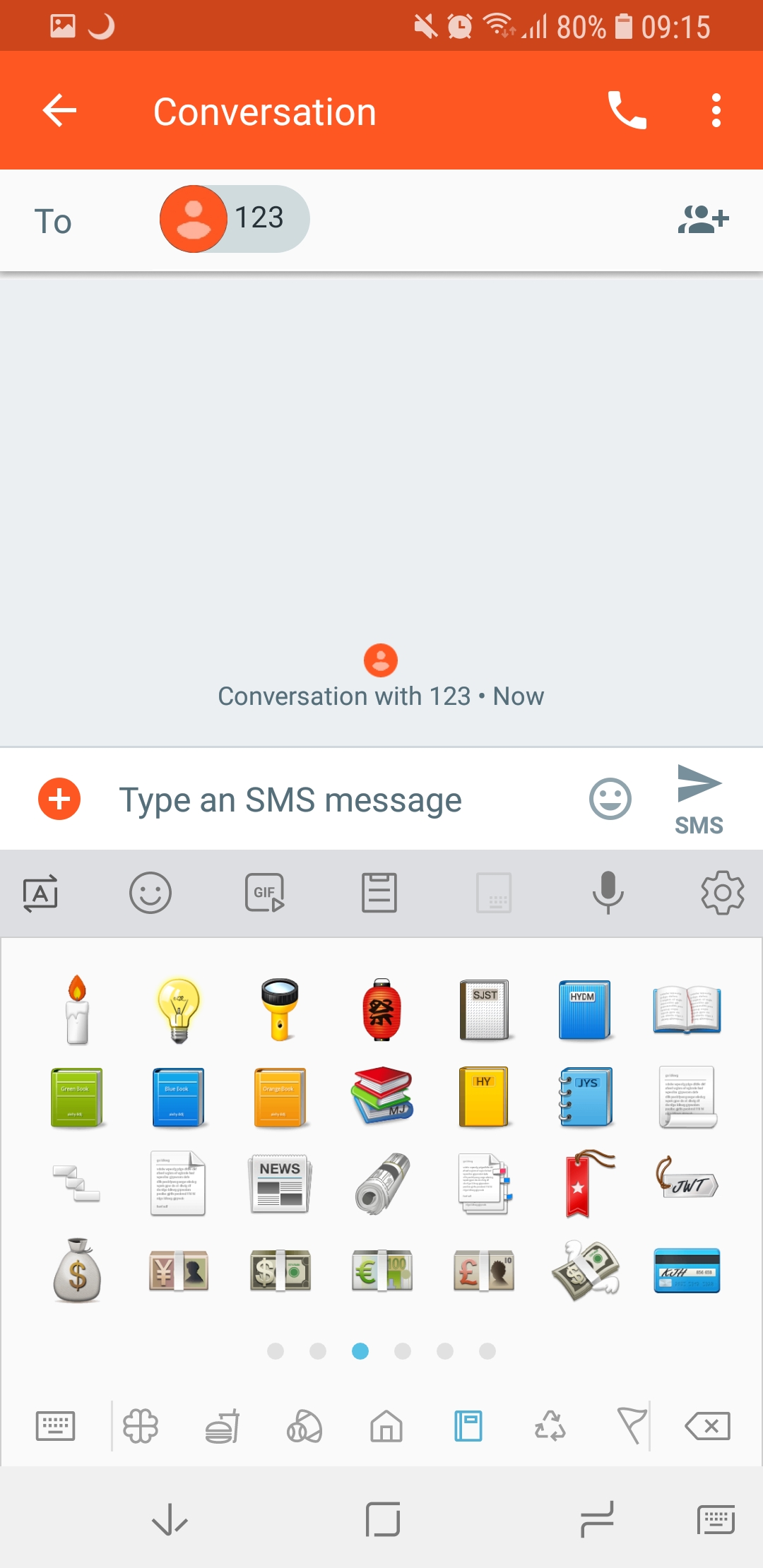Tap the 123 recipient chip
Image resolution: width=763 pixels, height=1568 pixels.
point(235,219)
